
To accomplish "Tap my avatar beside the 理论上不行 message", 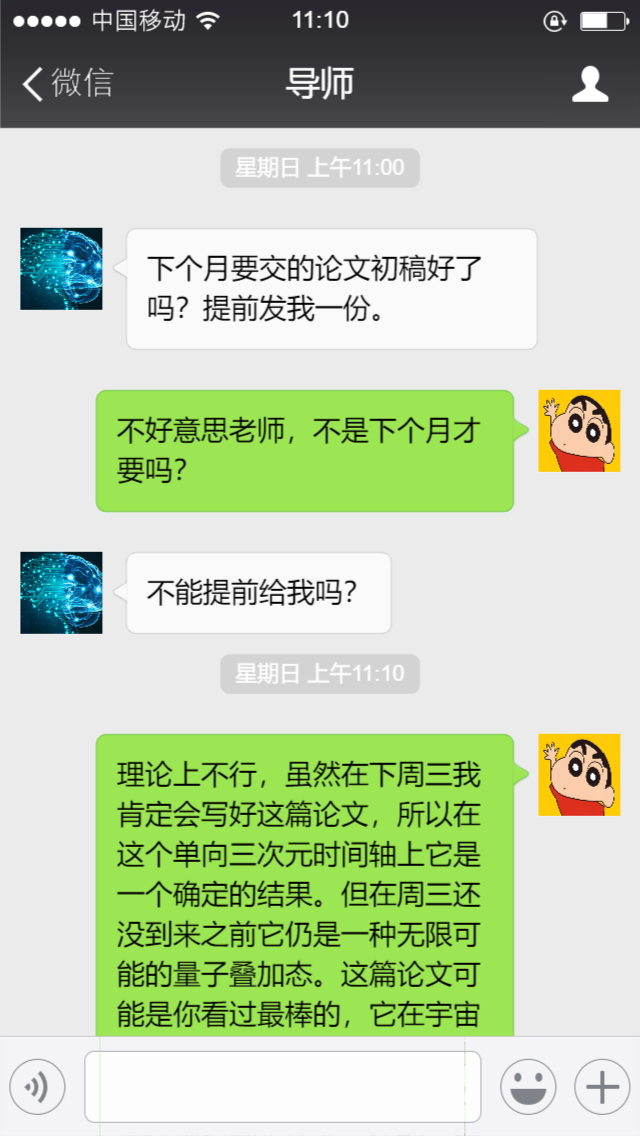I will [x=579, y=775].
